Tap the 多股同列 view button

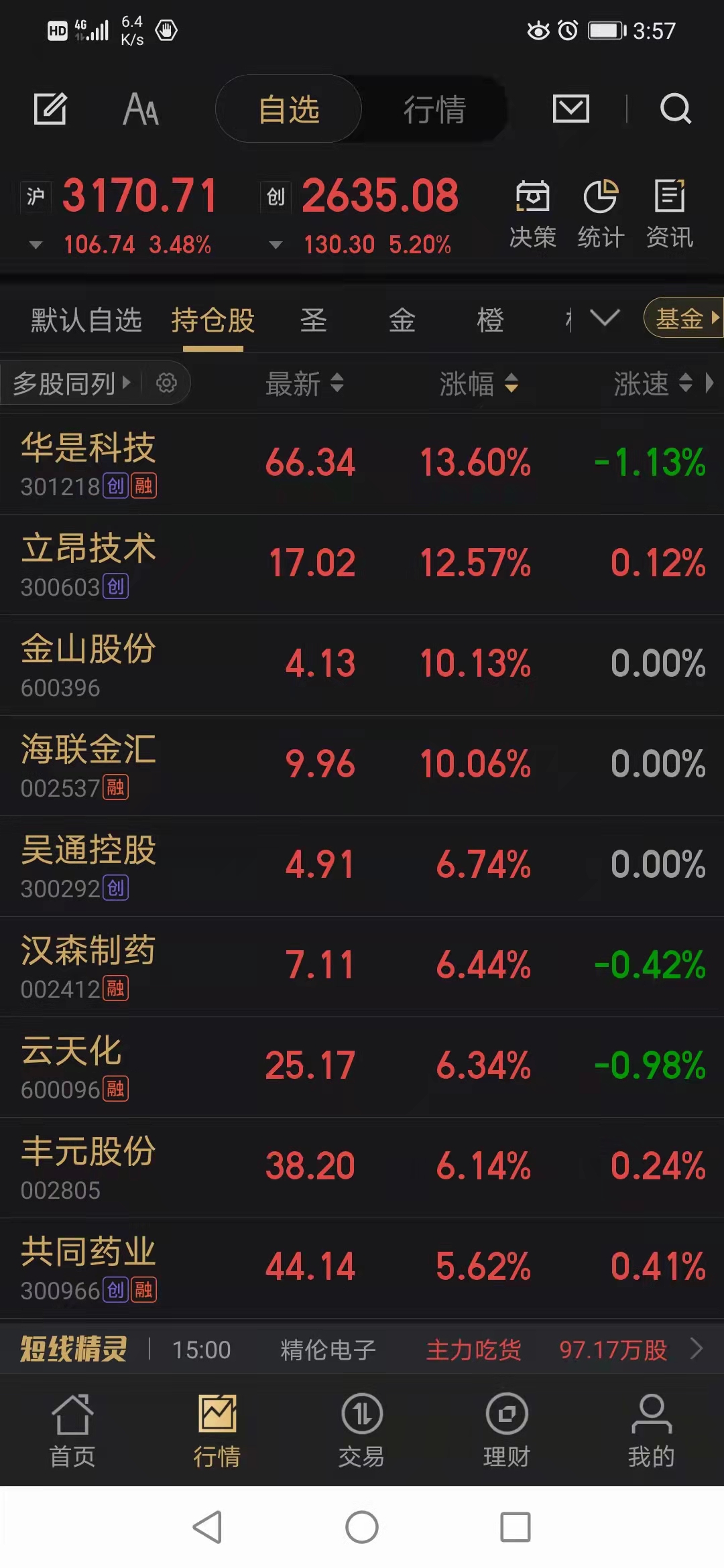pos(72,383)
